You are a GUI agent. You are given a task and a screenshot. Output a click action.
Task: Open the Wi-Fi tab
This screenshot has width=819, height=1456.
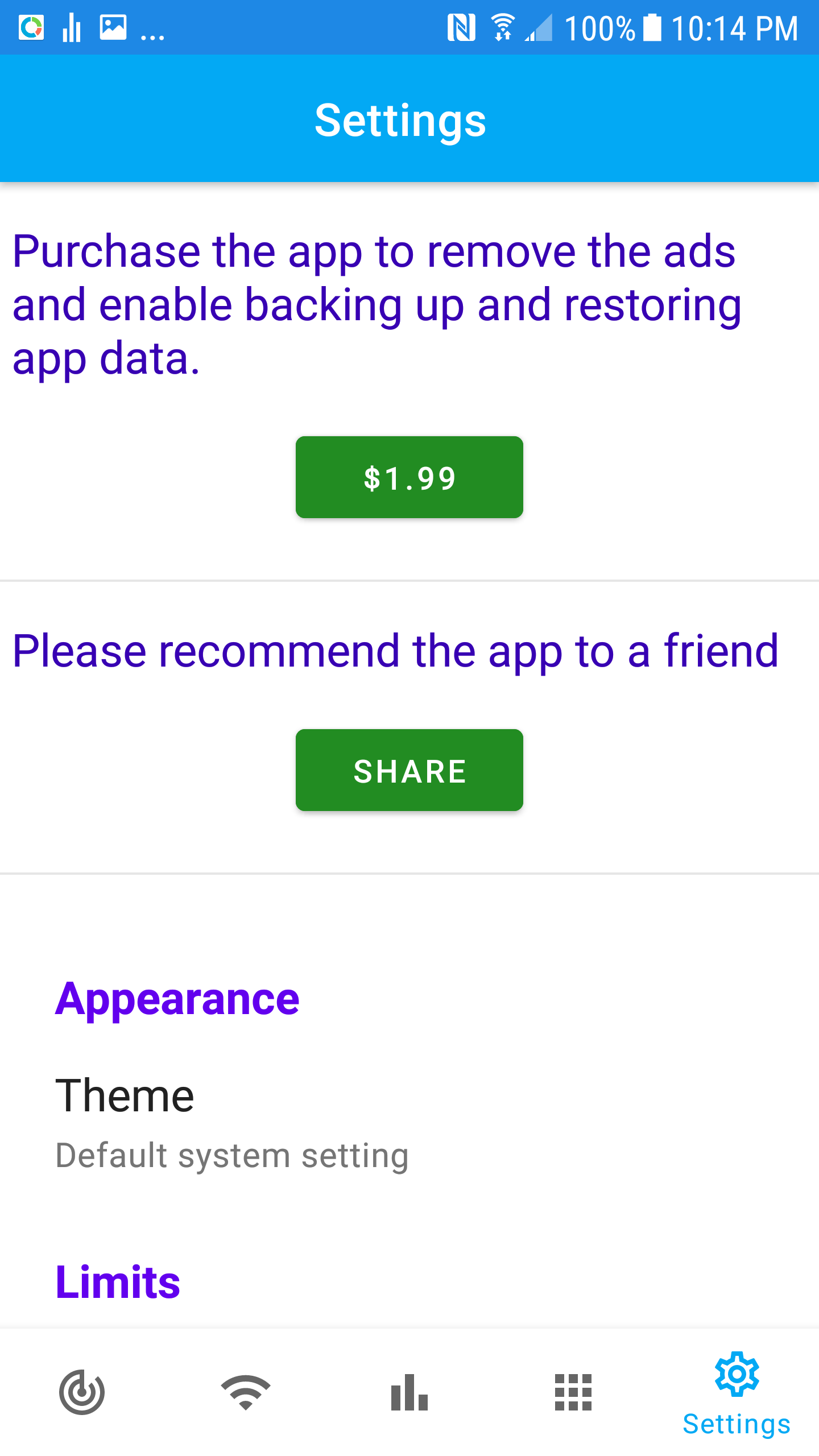pyautogui.click(x=246, y=1392)
